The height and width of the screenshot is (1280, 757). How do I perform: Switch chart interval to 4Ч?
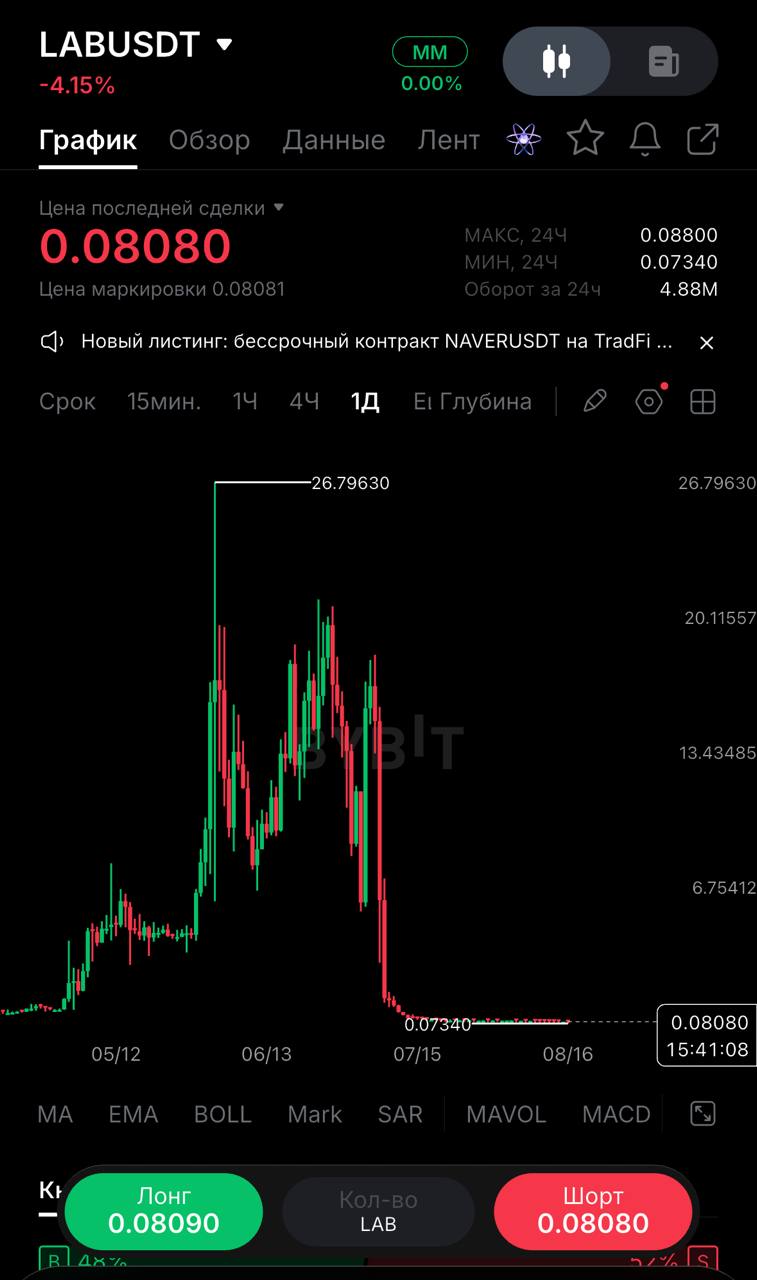pyautogui.click(x=304, y=402)
